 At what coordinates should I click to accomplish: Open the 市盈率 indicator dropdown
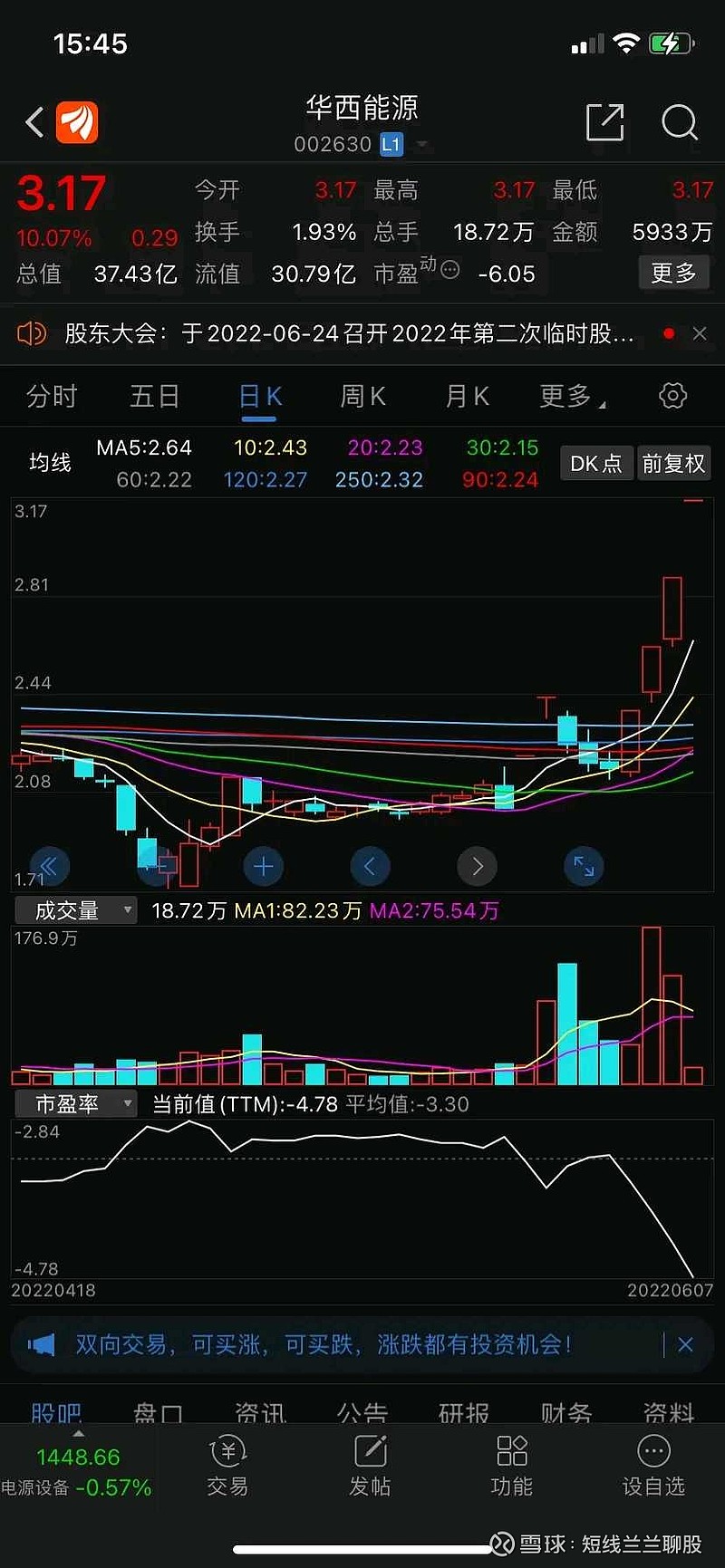pyautogui.click(x=75, y=1104)
